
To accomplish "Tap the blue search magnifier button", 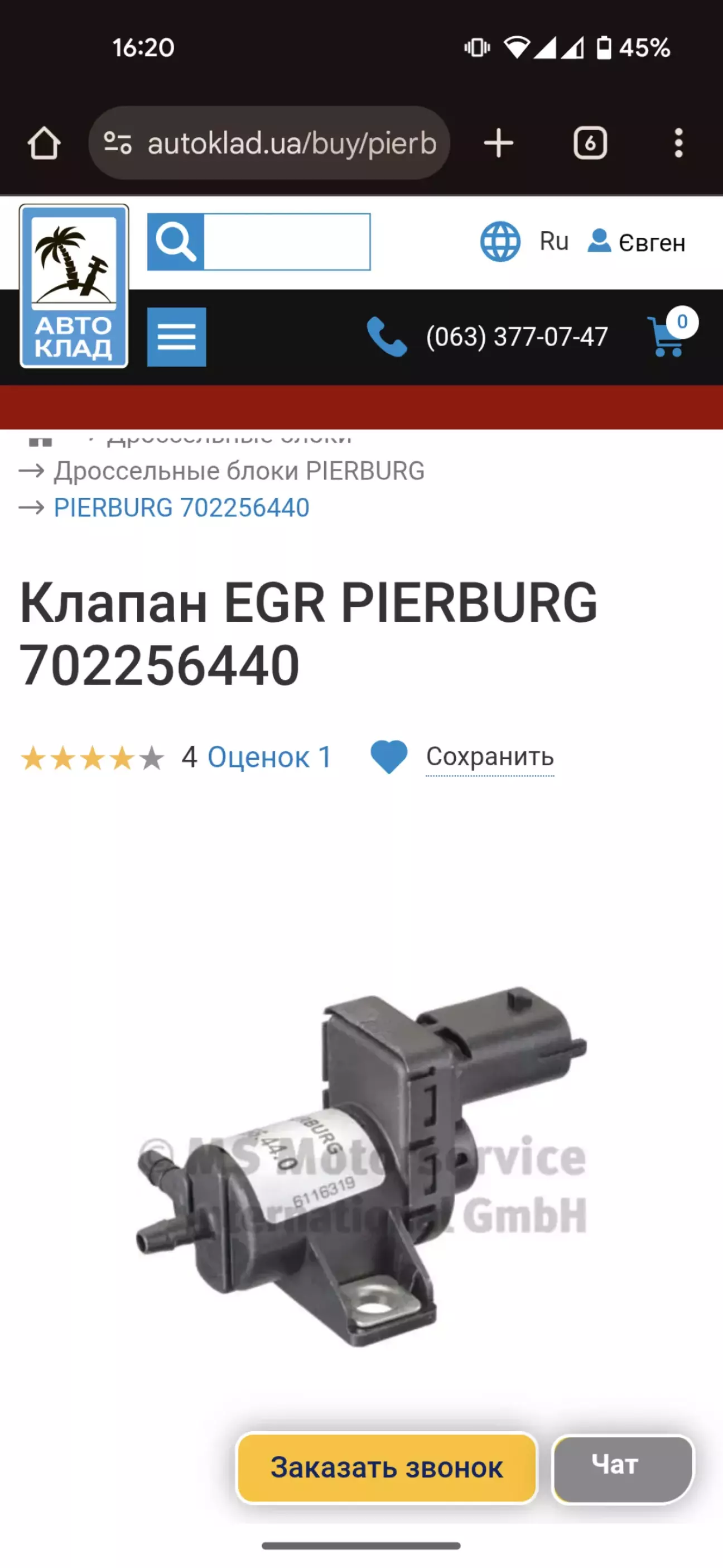I will coord(175,242).
